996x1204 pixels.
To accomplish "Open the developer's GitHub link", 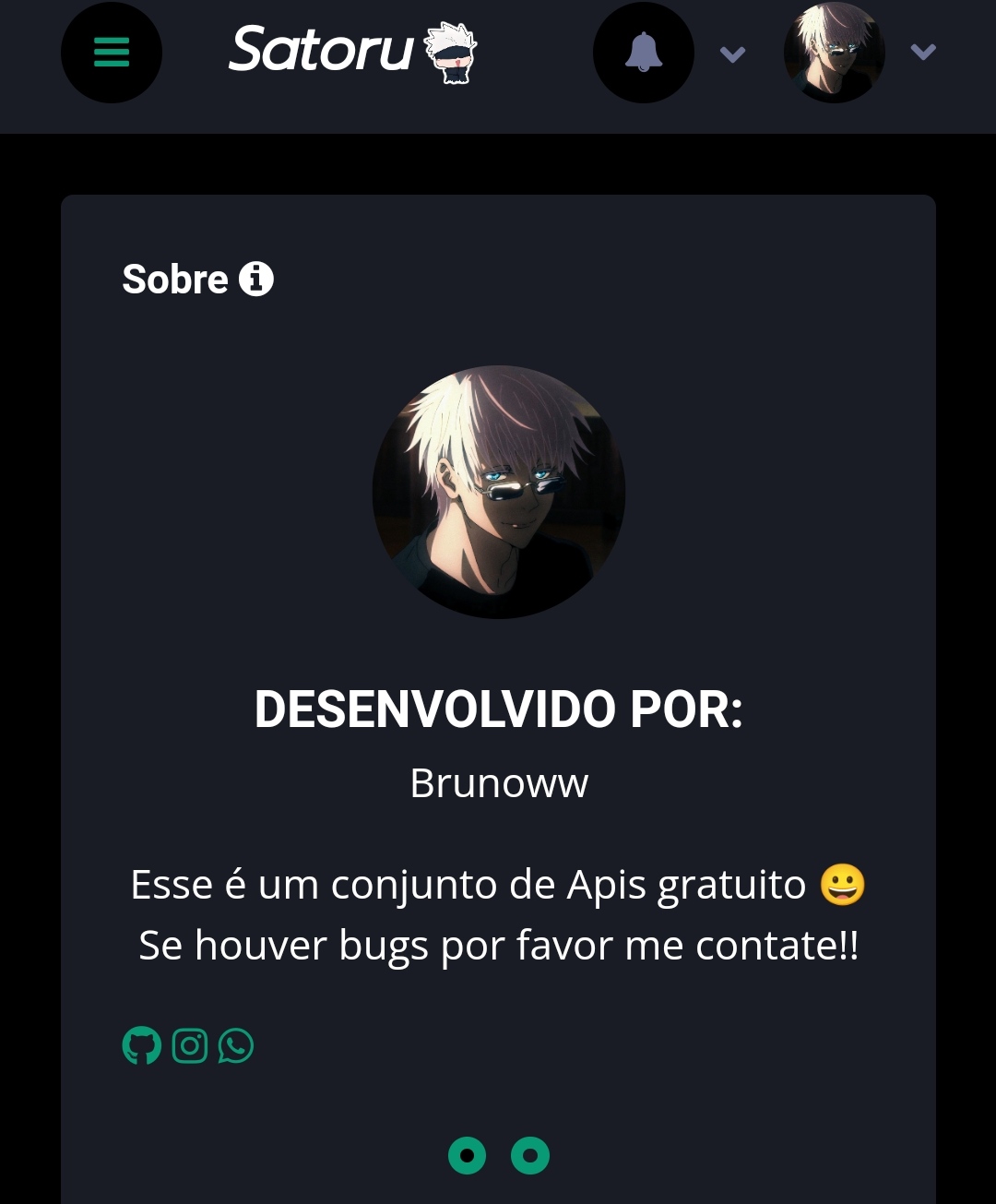I will point(142,1046).
